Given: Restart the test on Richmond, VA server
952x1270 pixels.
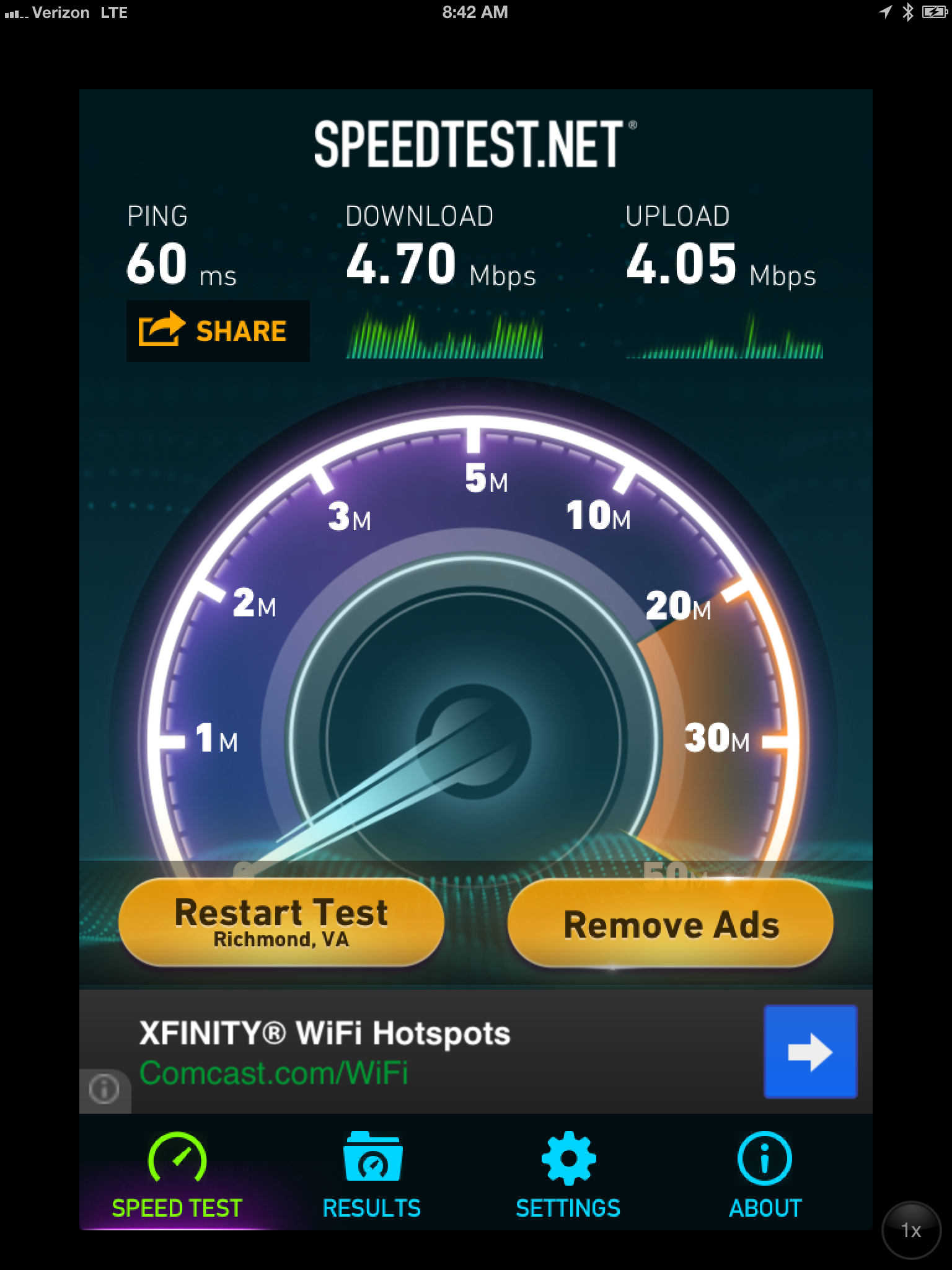Looking at the screenshot, I should 281,922.
